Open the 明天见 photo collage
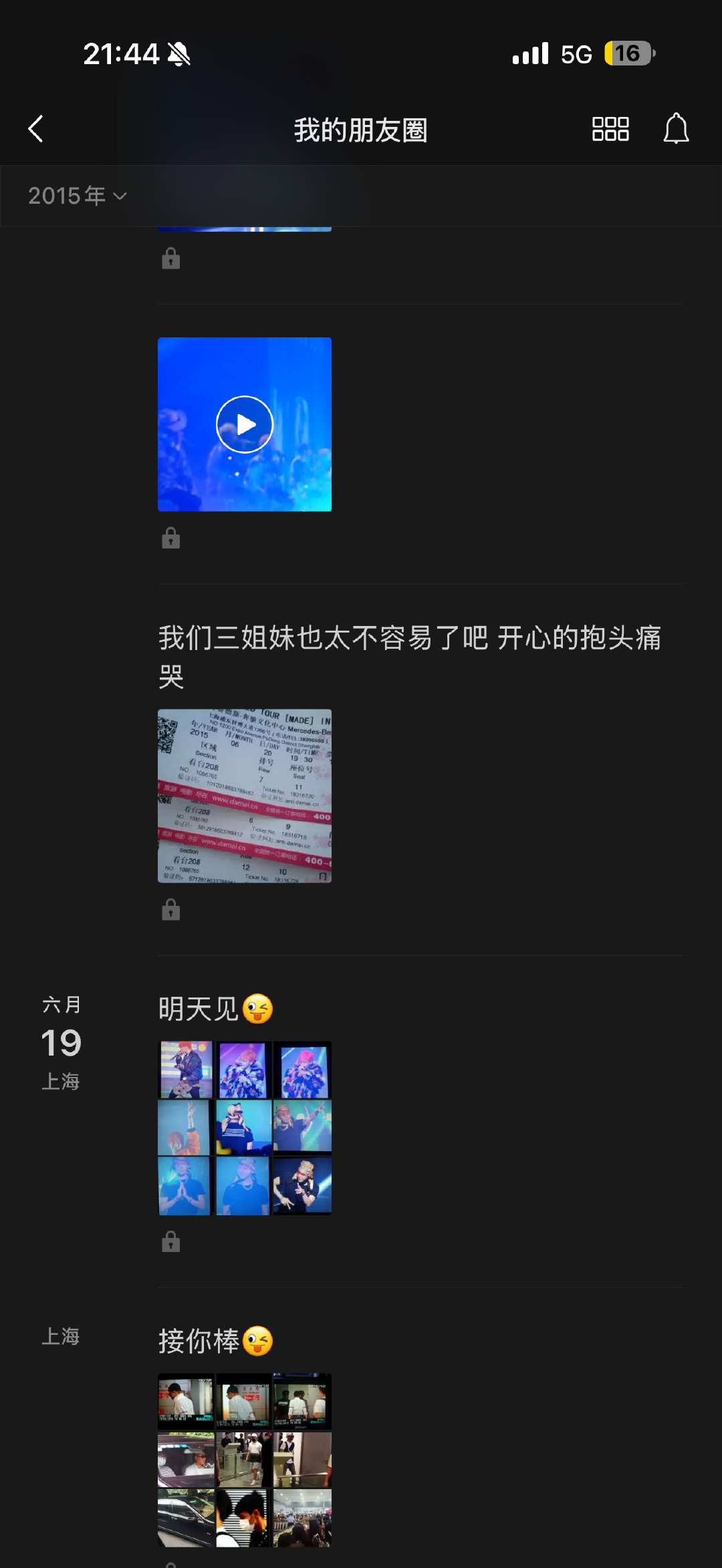Viewport: 722px width, 1568px height. [245, 1128]
